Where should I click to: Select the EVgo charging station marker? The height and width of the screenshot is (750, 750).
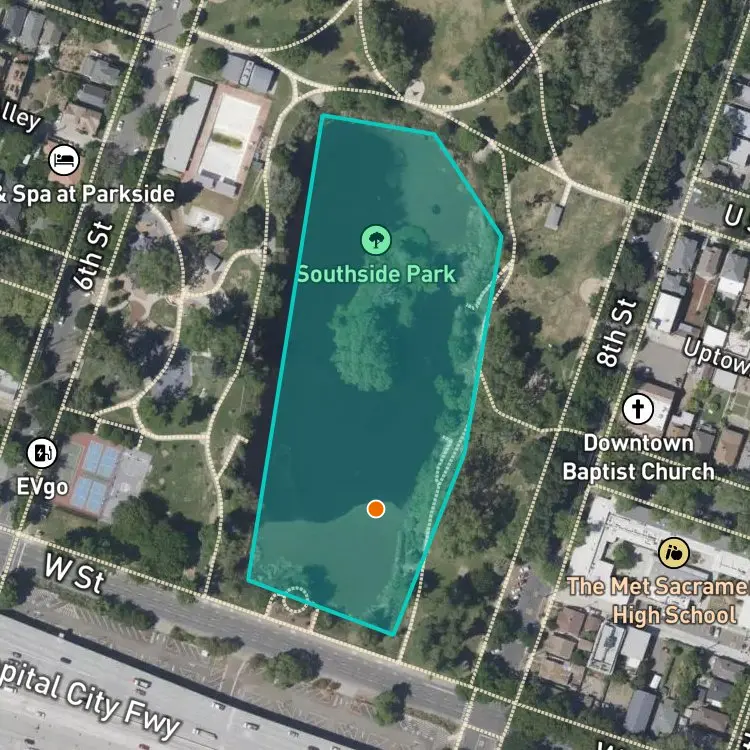tap(42, 452)
